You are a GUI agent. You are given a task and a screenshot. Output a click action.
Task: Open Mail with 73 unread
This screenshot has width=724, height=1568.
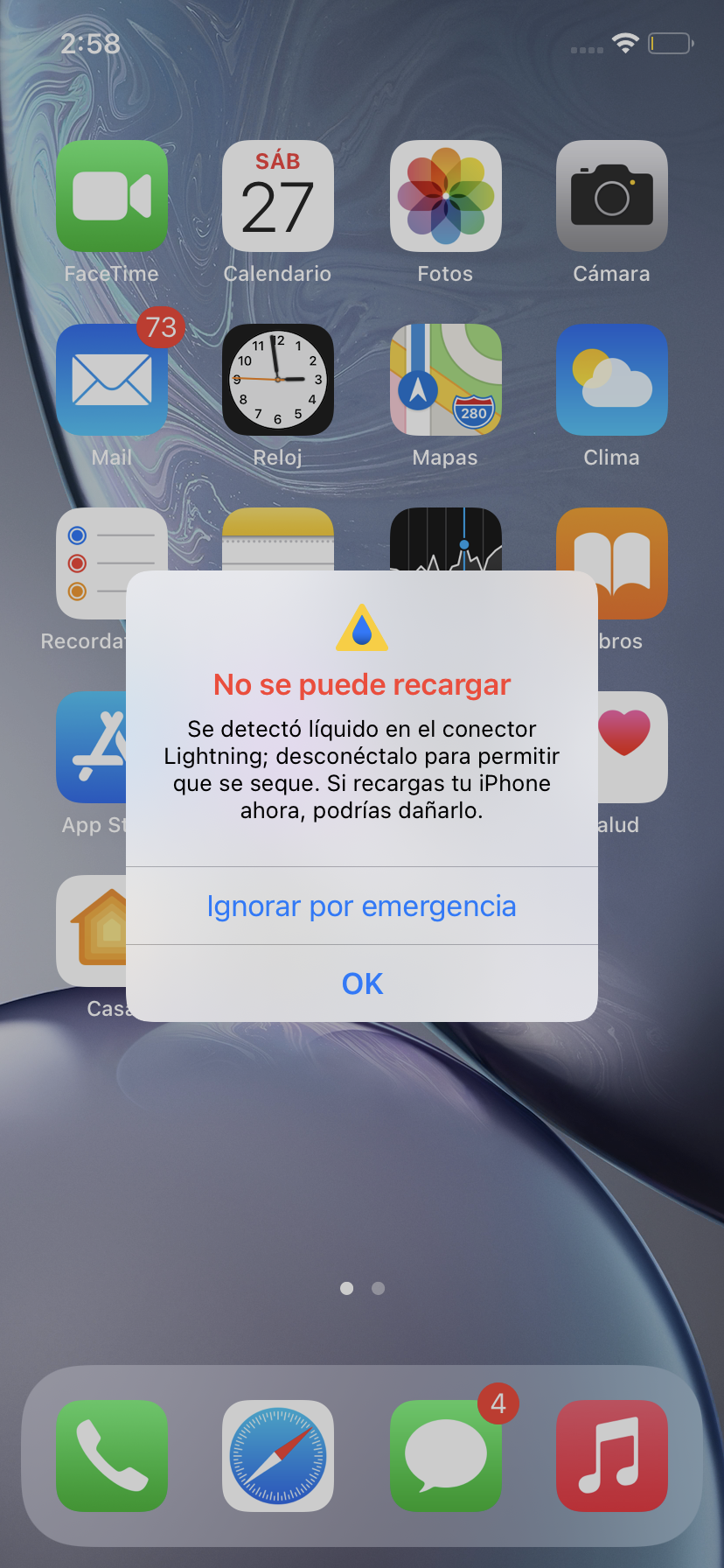click(x=112, y=380)
